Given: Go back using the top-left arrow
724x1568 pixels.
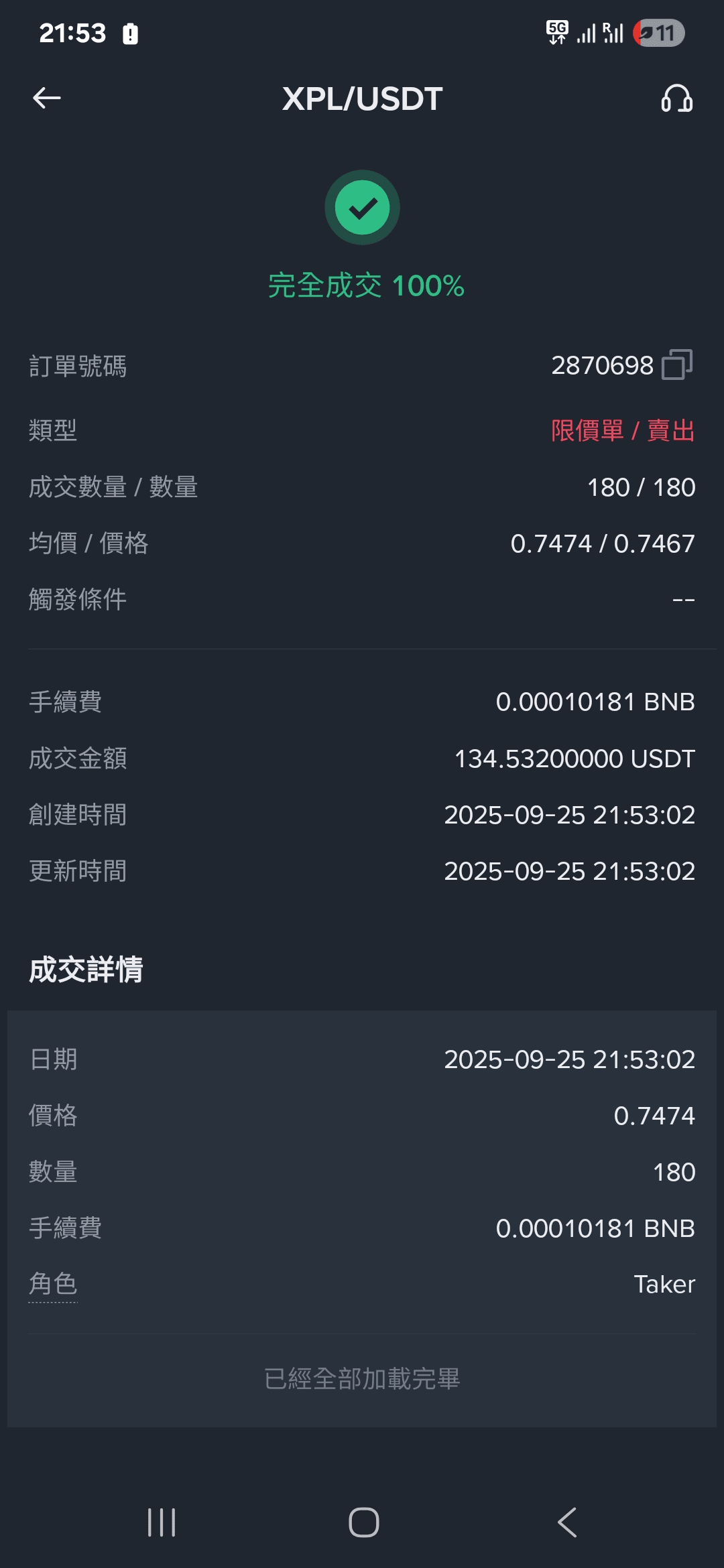Looking at the screenshot, I should point(47,99).
